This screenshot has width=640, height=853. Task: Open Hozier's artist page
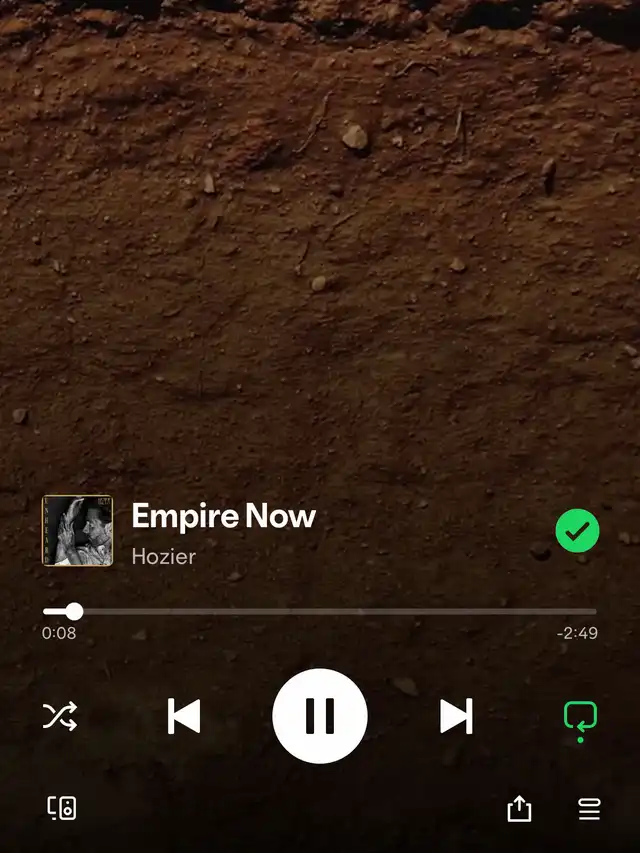pos(164,557)
